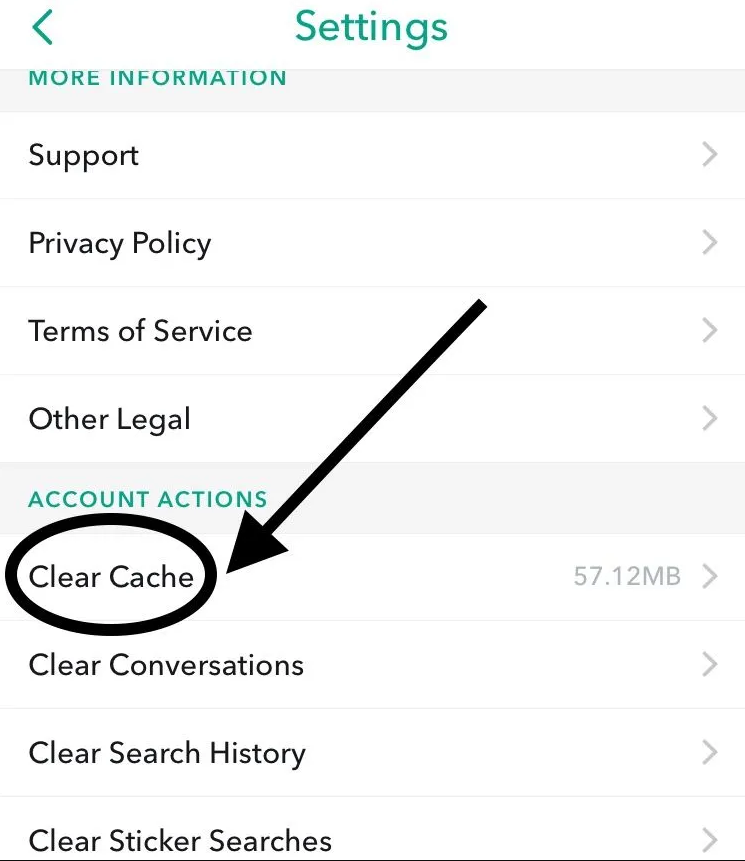Tap the ACCOUNT ACTIONS section header
The image size is (745, 861).
pyautogui.click(x=147, y=499)
